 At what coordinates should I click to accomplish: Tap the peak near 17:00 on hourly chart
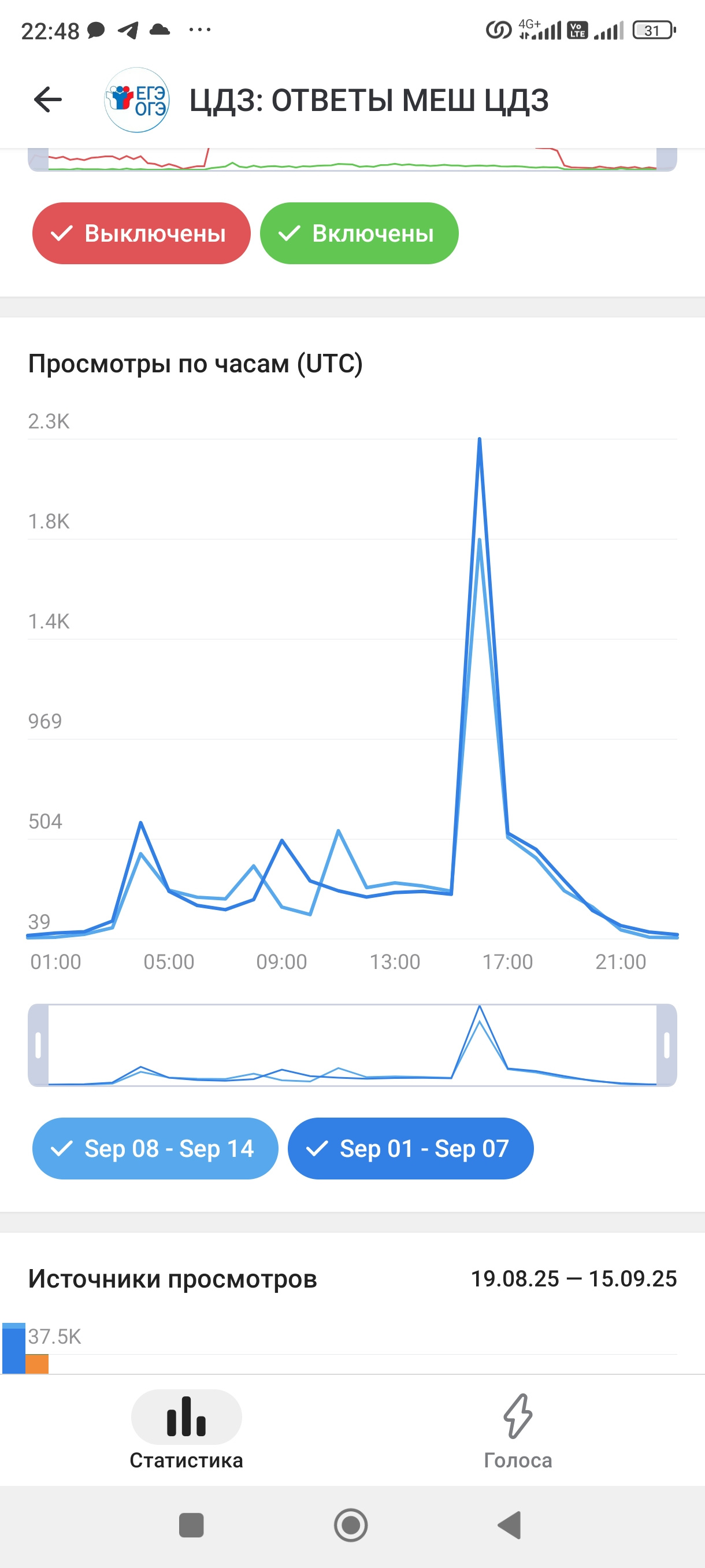pos(479,439)
